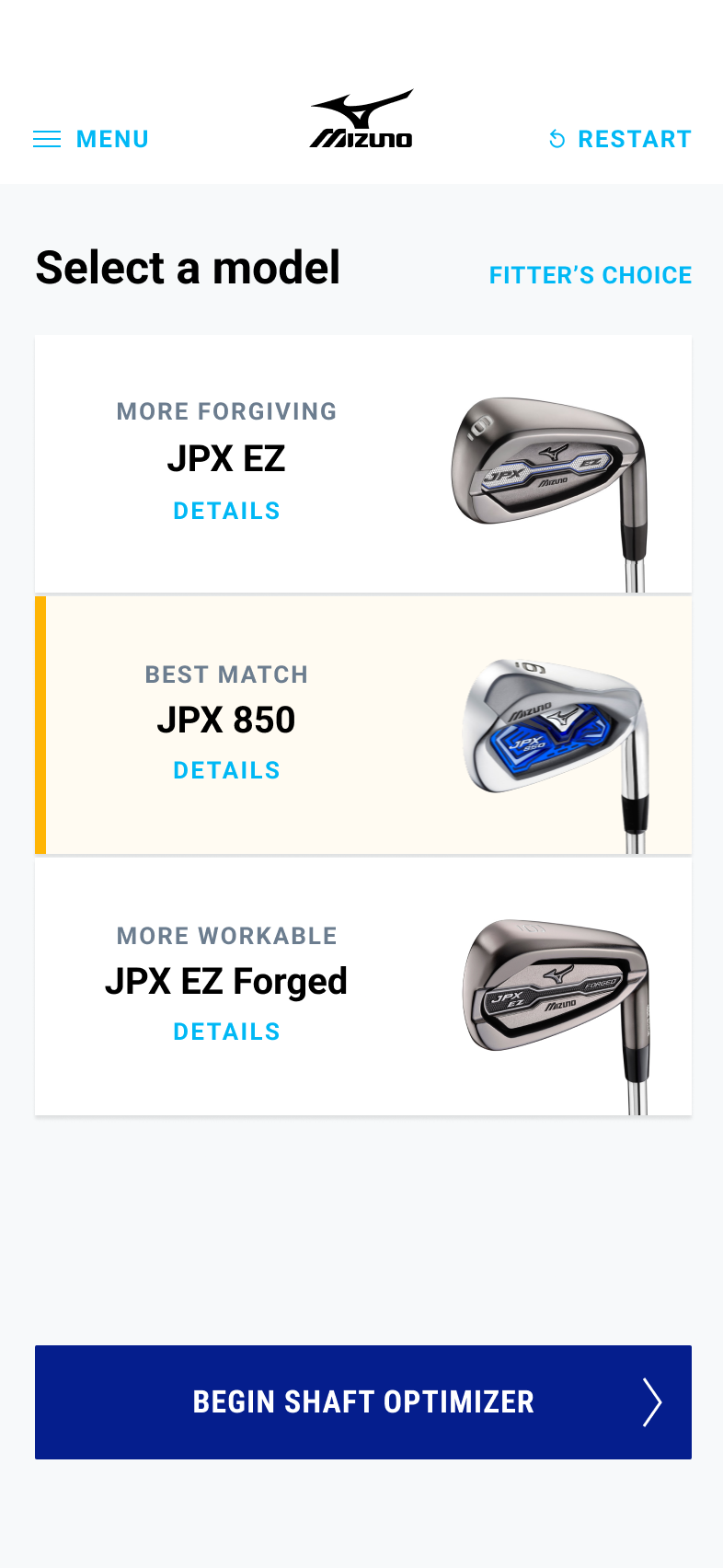Select the More Forgiving JPX EZ card
723x1568 pixels.
coord(363,462)
